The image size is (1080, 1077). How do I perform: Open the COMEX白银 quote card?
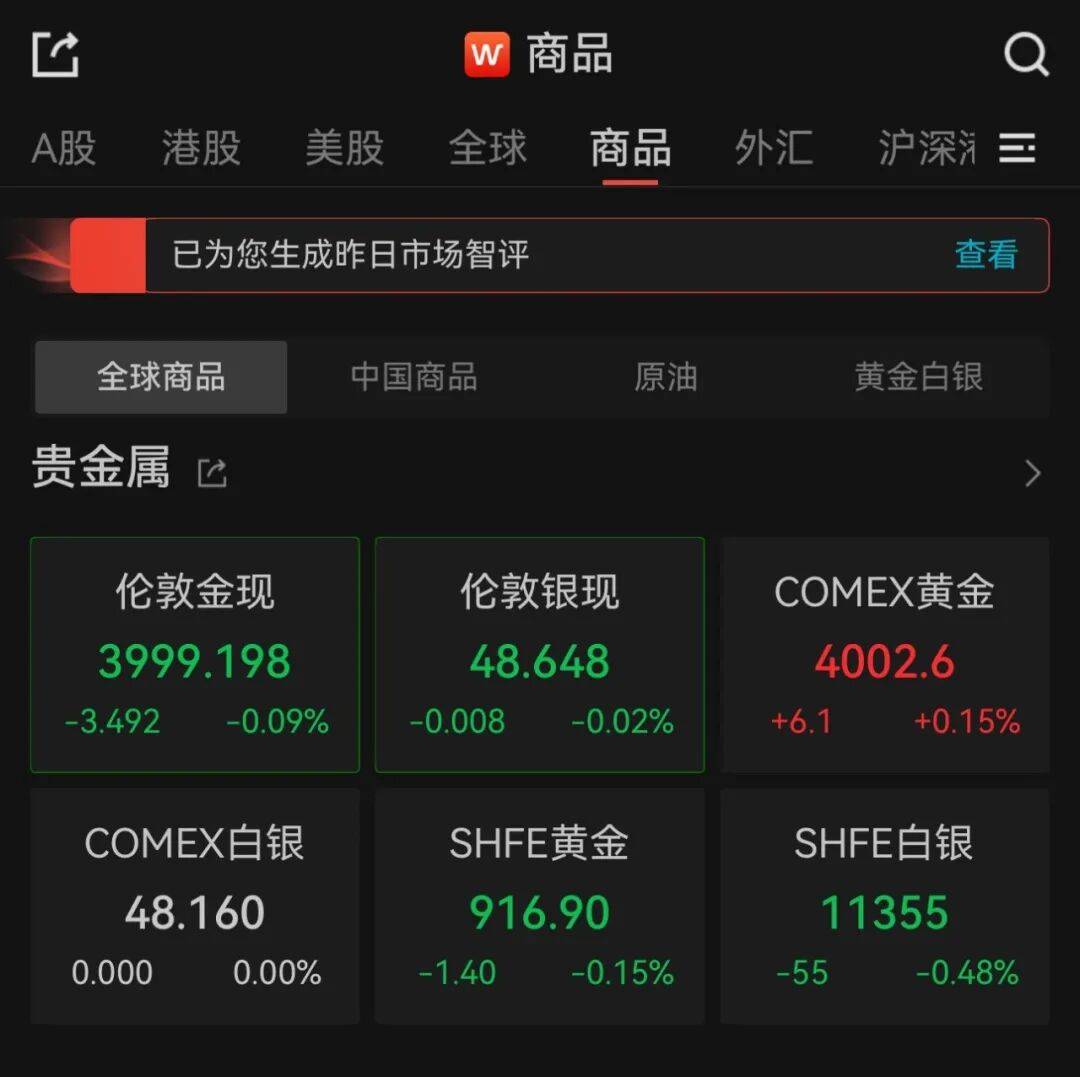tap(195, 906)
